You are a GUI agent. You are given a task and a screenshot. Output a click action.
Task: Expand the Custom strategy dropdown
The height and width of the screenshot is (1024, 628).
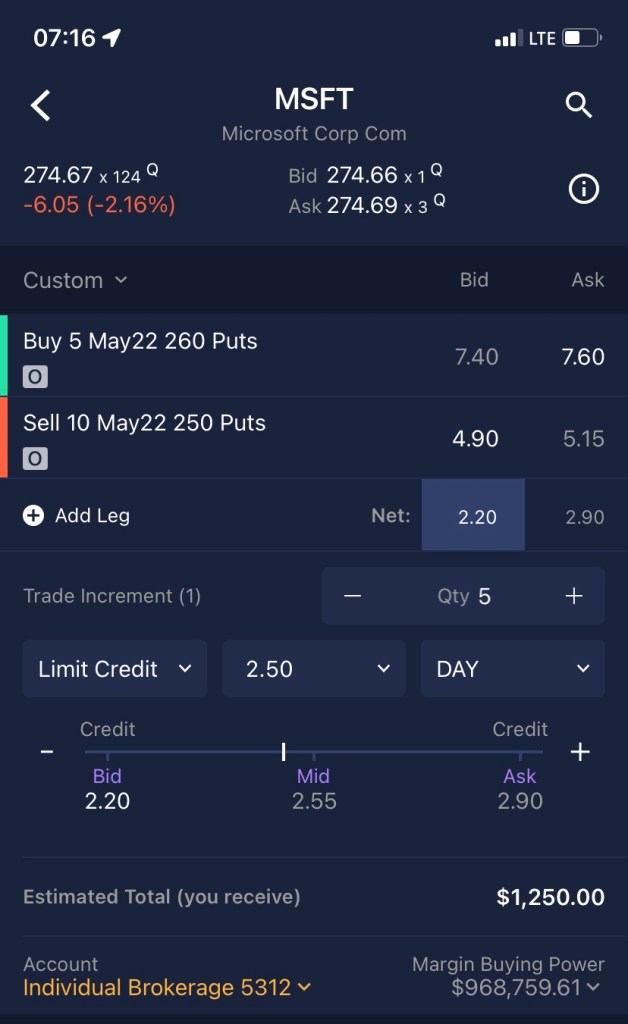[x=75, y=280]
